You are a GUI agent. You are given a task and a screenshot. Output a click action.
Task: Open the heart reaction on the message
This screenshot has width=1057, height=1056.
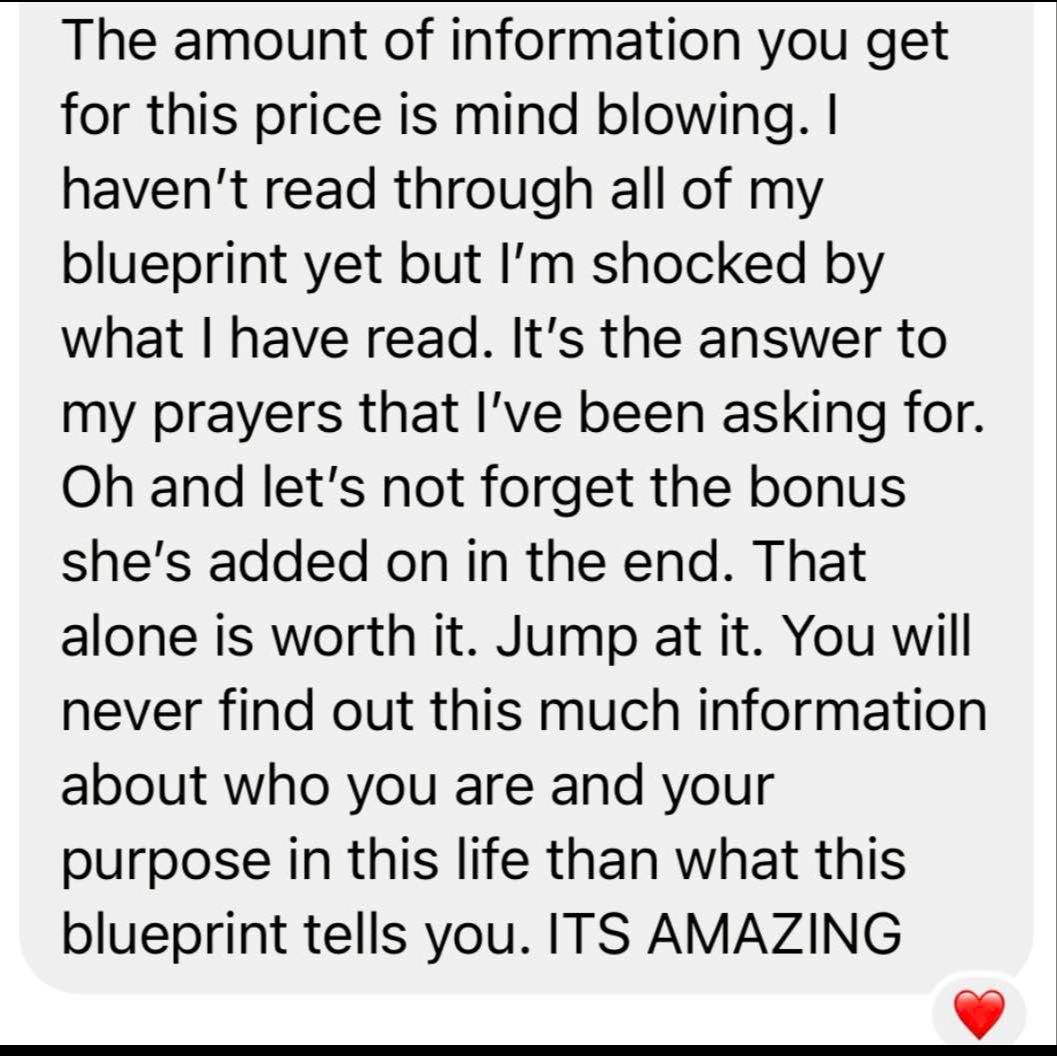(x=979, y=1013)
